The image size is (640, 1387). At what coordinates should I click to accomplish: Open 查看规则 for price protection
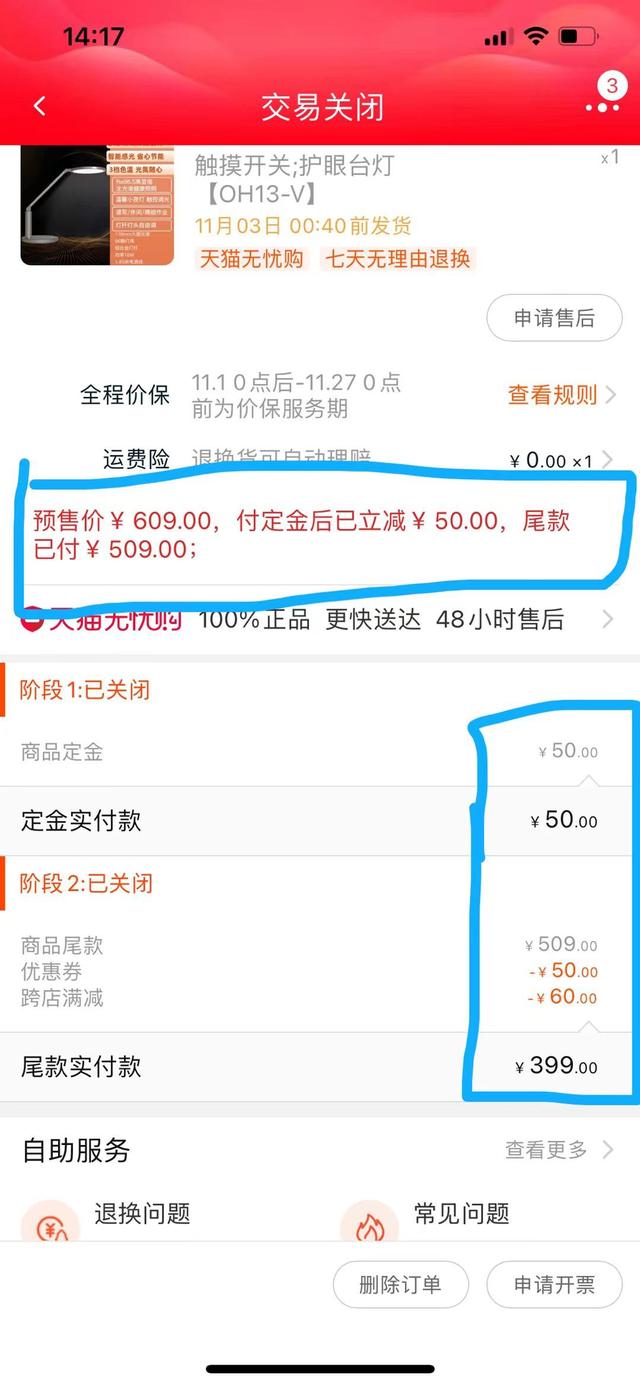[560, 395]
